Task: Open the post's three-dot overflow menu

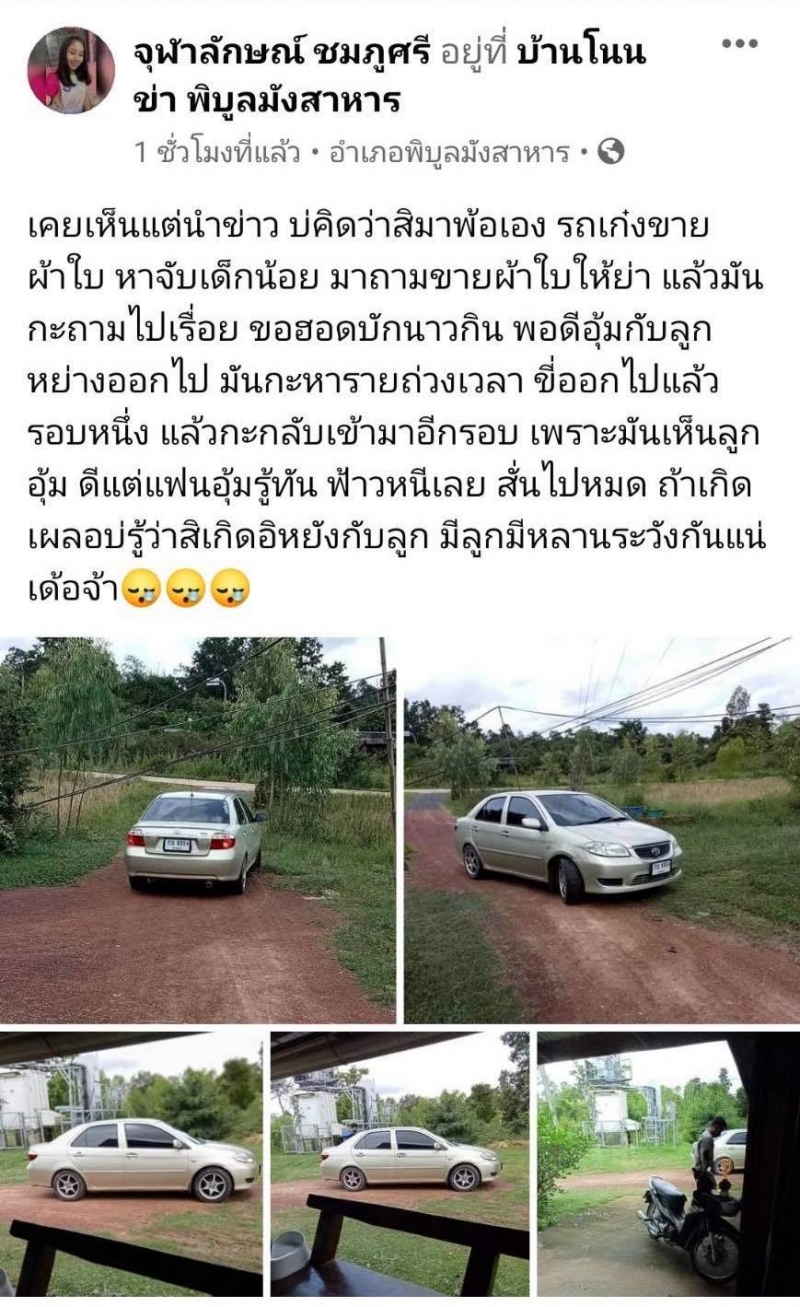Action: coord(740,45)
